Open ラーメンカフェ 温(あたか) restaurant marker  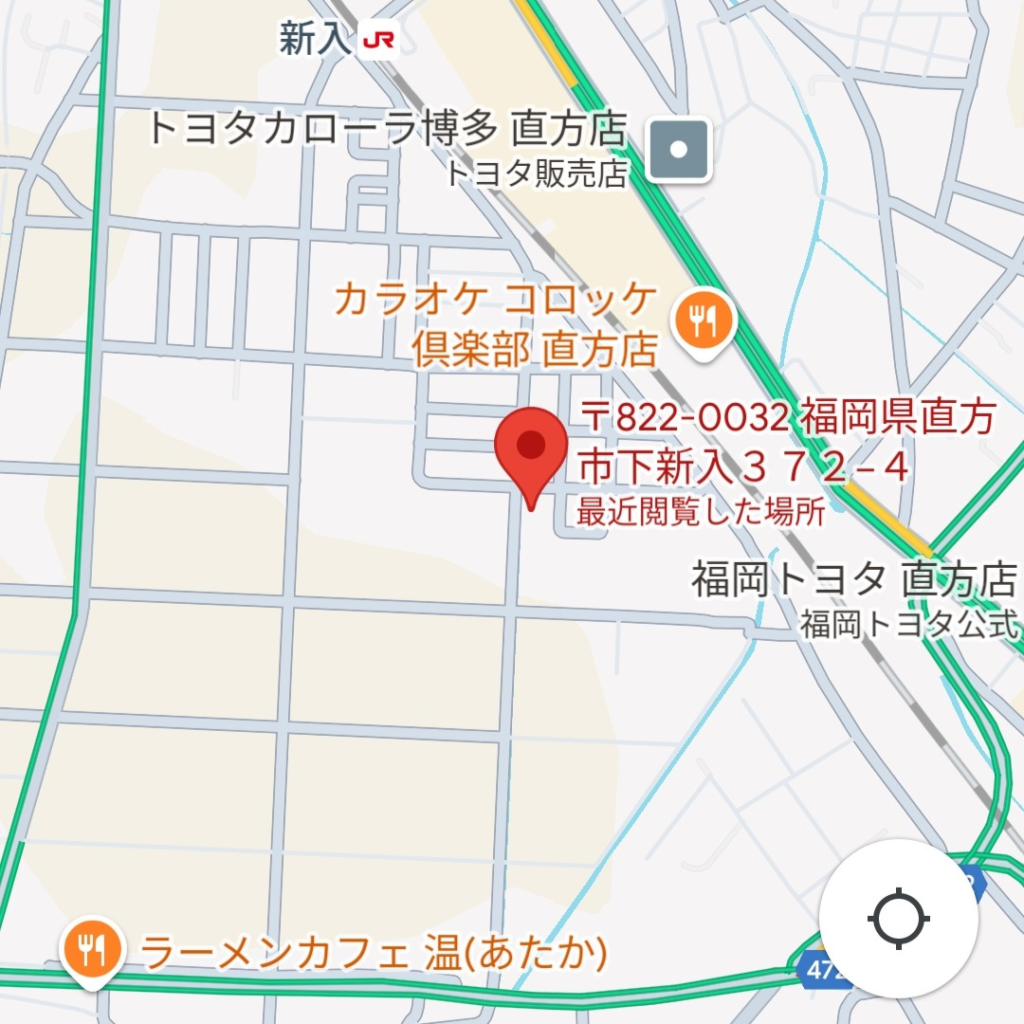pos(93,949)
